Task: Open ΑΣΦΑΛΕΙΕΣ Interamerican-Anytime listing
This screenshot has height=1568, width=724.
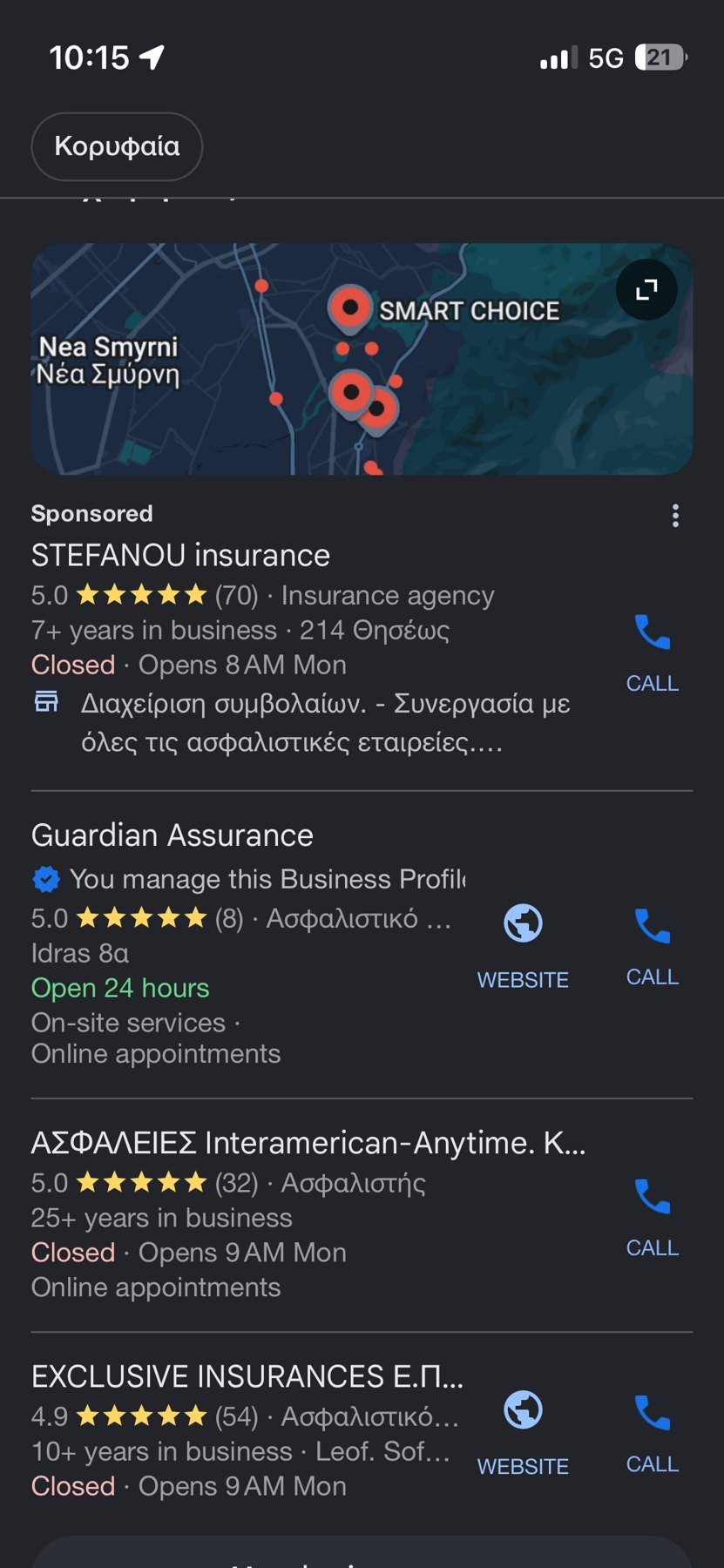Action: tap(308, 1143)
